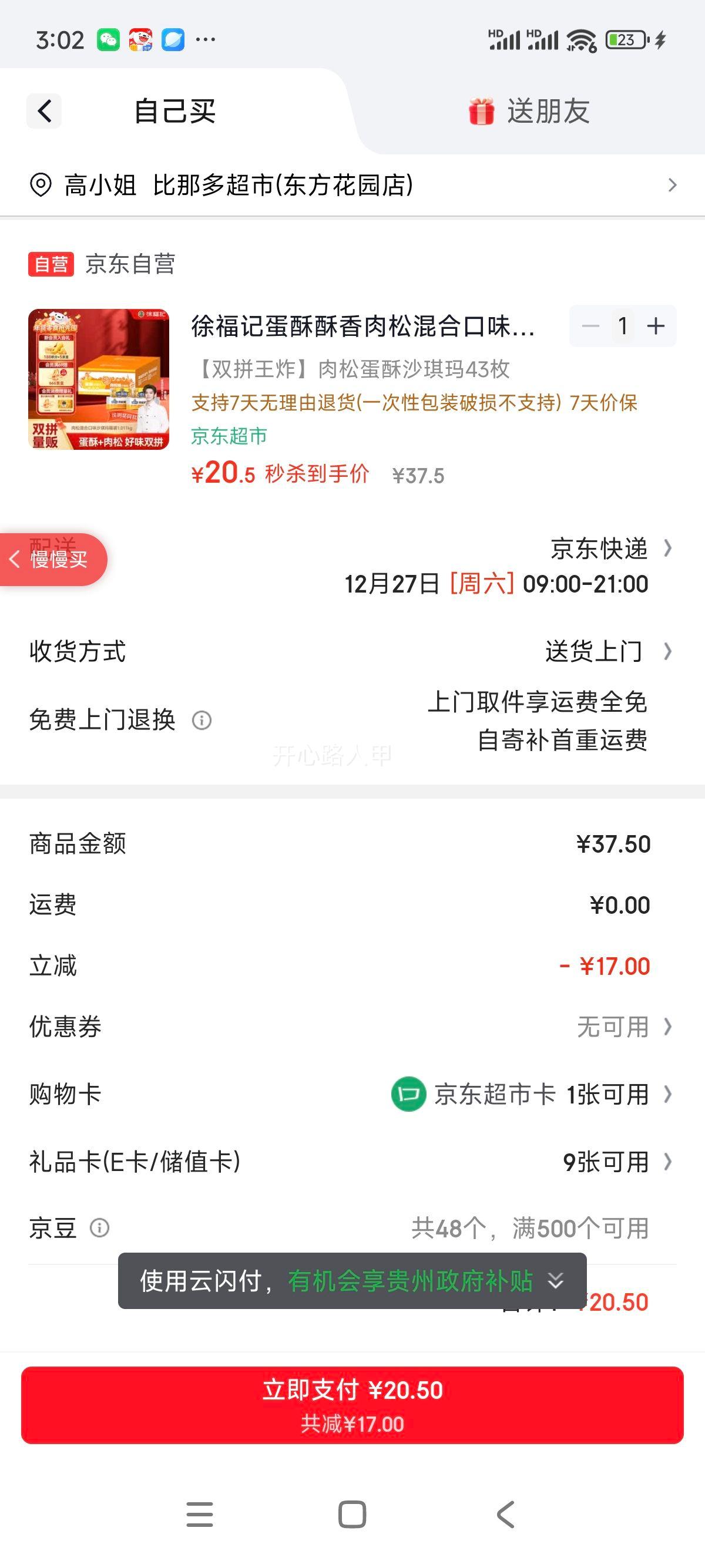Collapse the 云闪付 subsidy banner via its chevron

pos(554,1281)
